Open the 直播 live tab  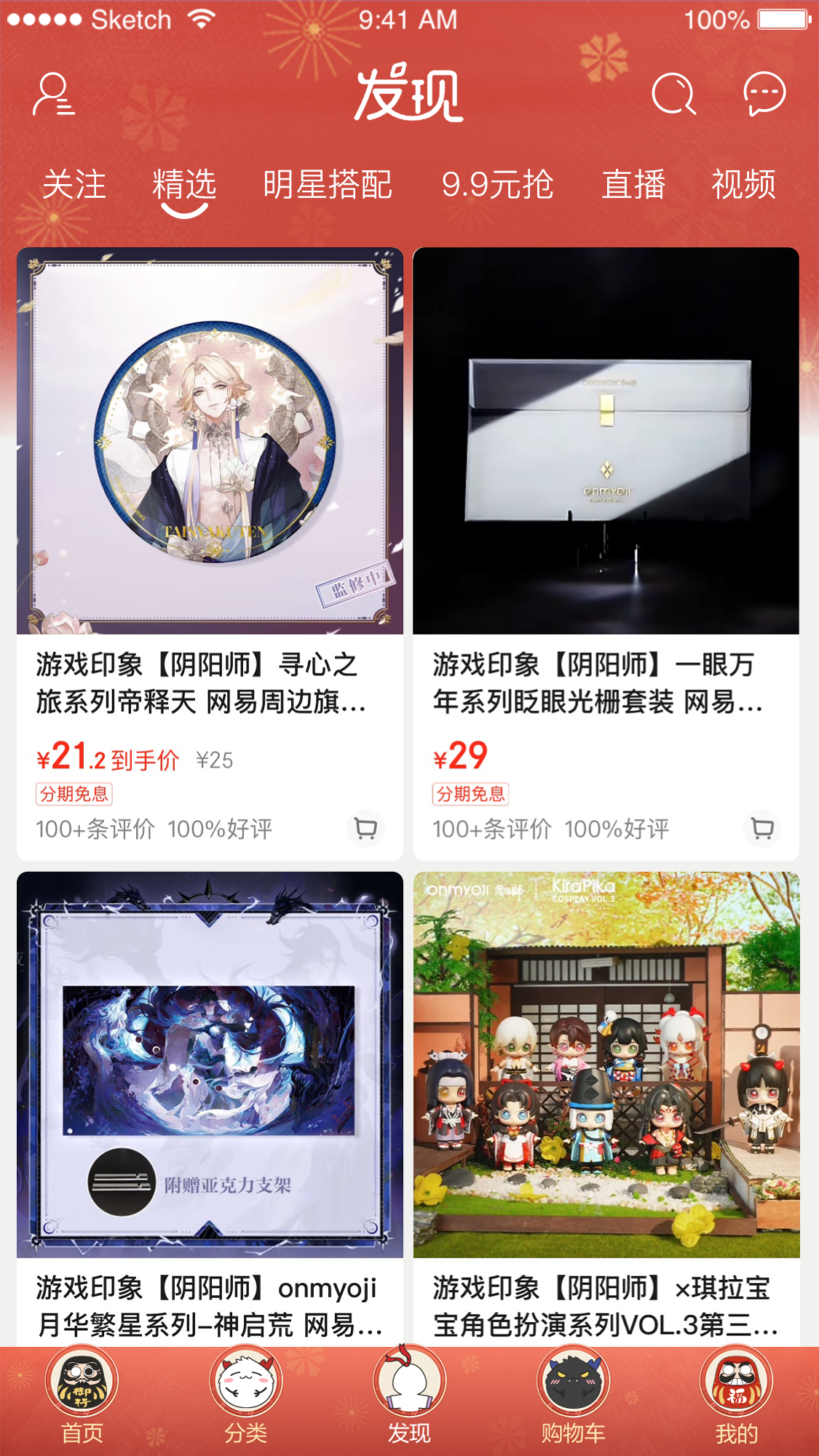click(633, 186)
